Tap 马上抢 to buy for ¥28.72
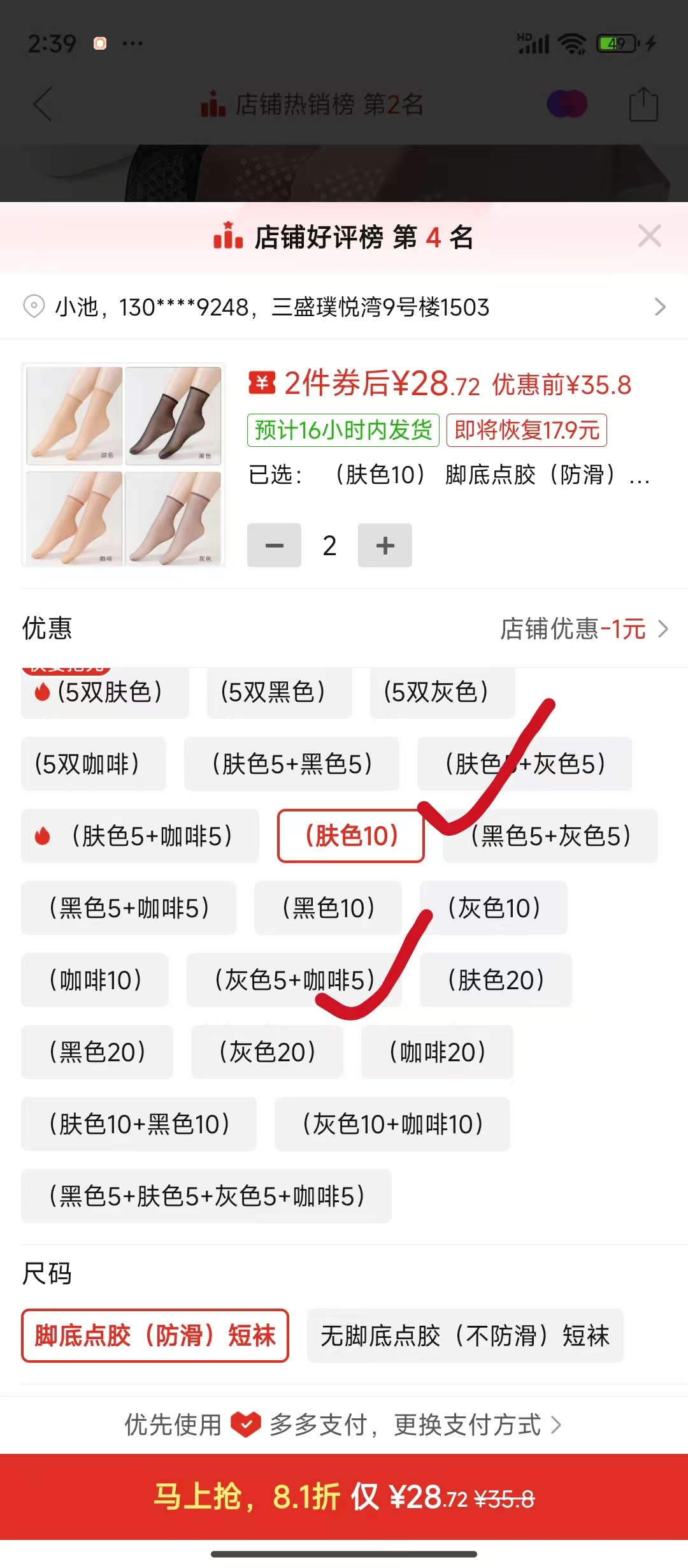The height and width of the screenshot is (1568, 688). [344, 1497]
